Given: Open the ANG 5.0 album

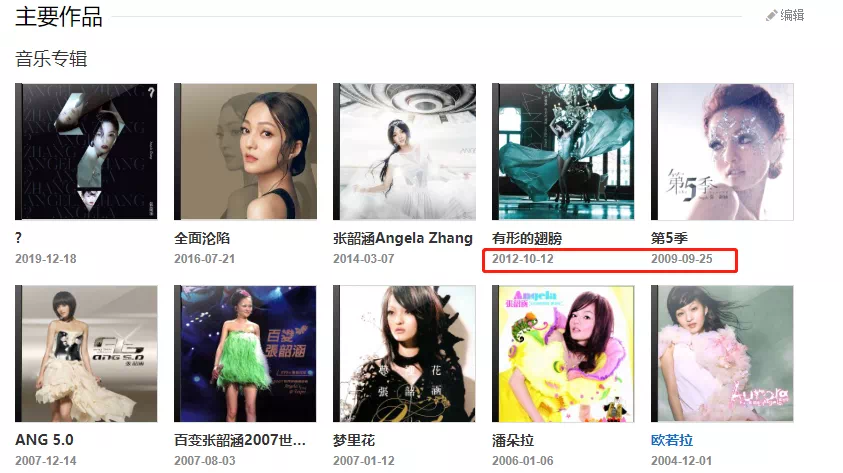Looking at the screenshot, I should 86,353.
